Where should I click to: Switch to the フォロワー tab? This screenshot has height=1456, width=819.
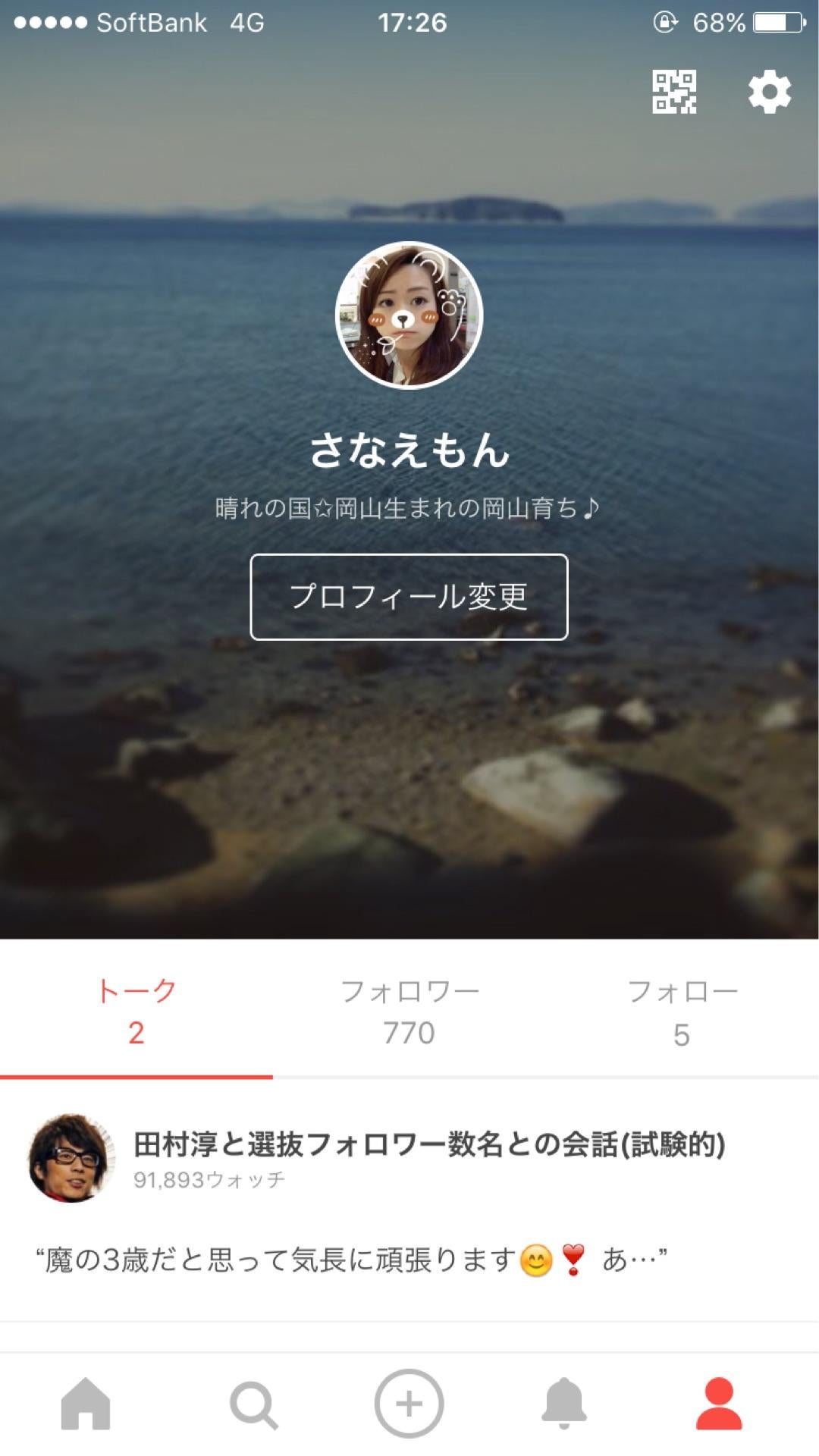[x=409, y=1012]
